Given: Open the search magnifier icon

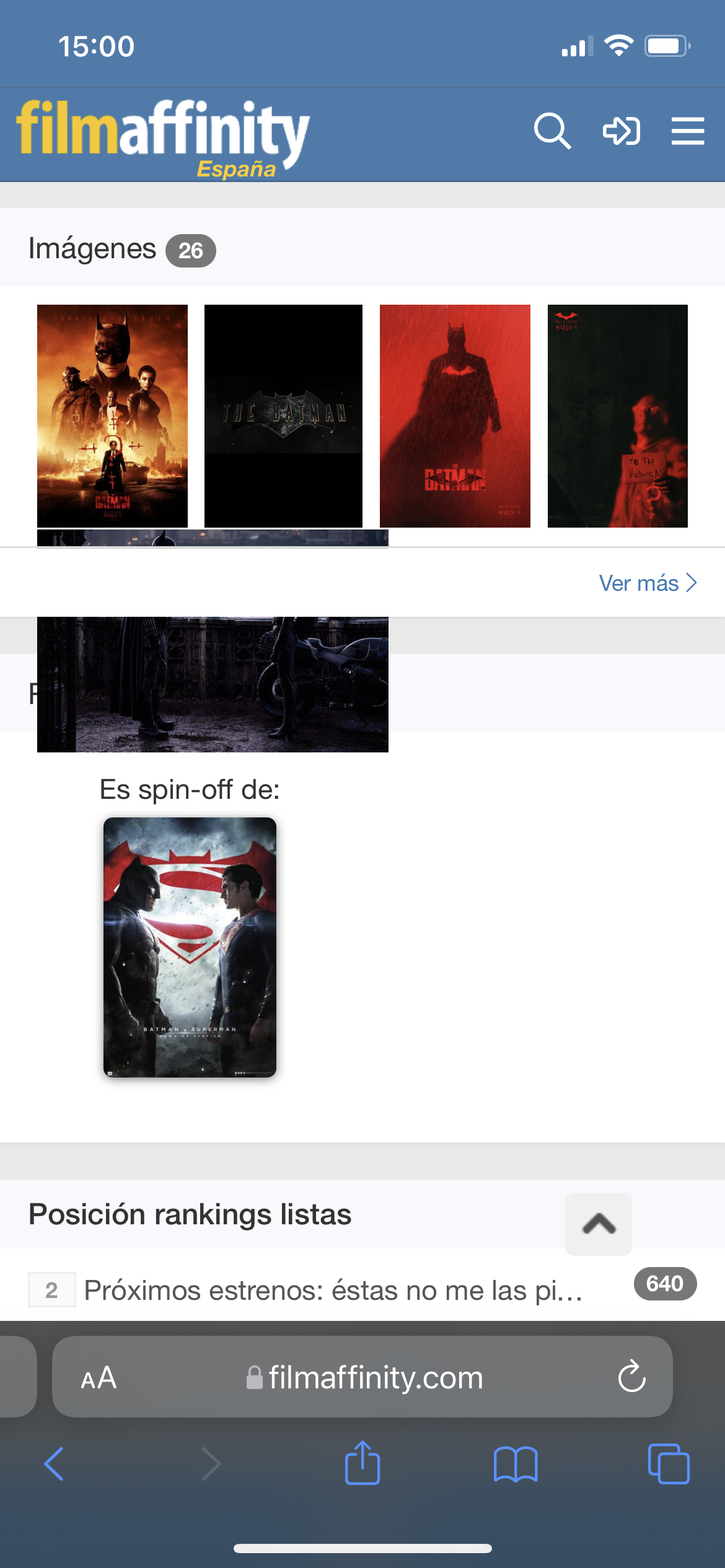Looking at the screenshot, I should click(x=551, y=131).
